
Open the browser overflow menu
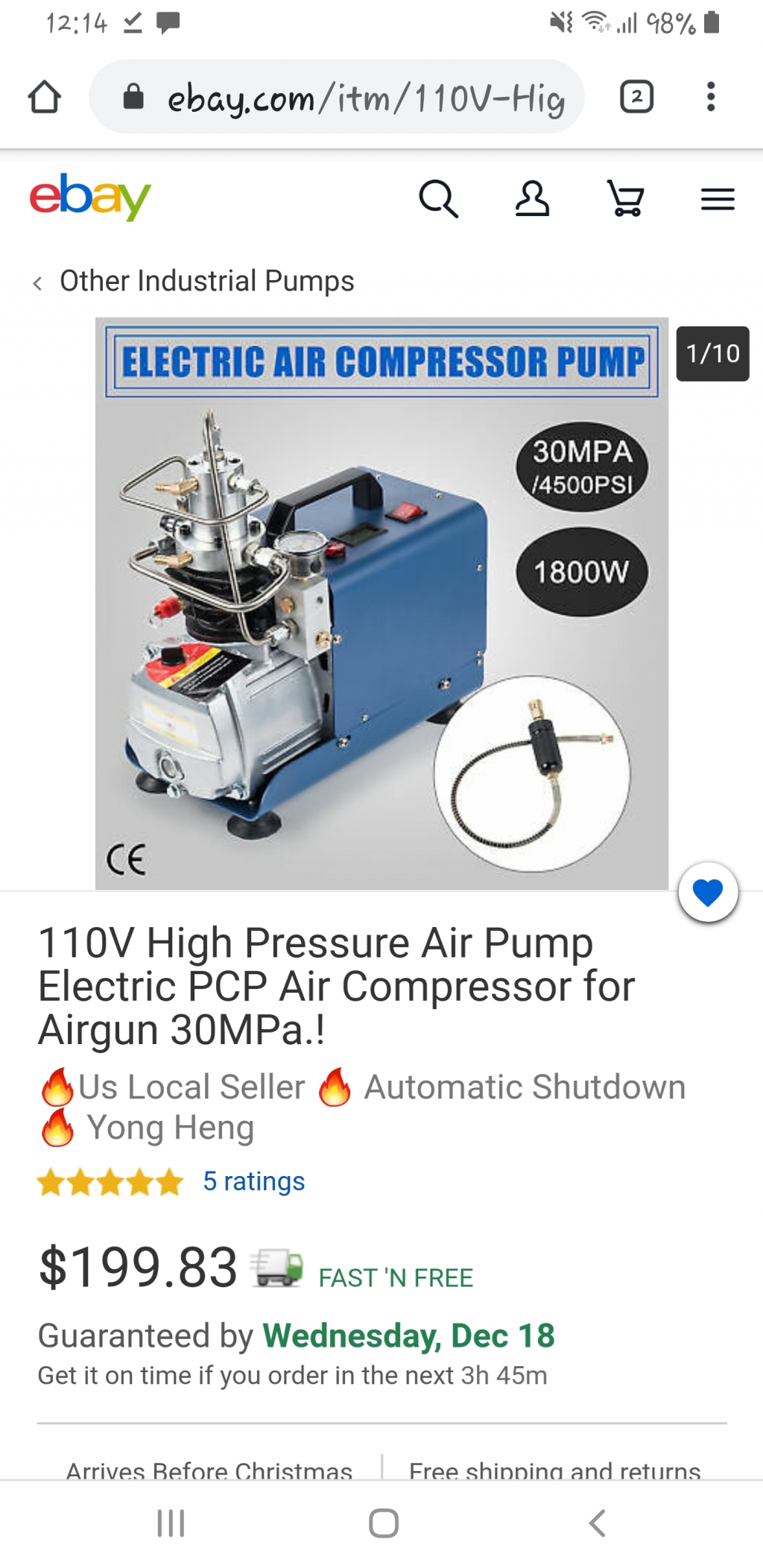point(712,97)
